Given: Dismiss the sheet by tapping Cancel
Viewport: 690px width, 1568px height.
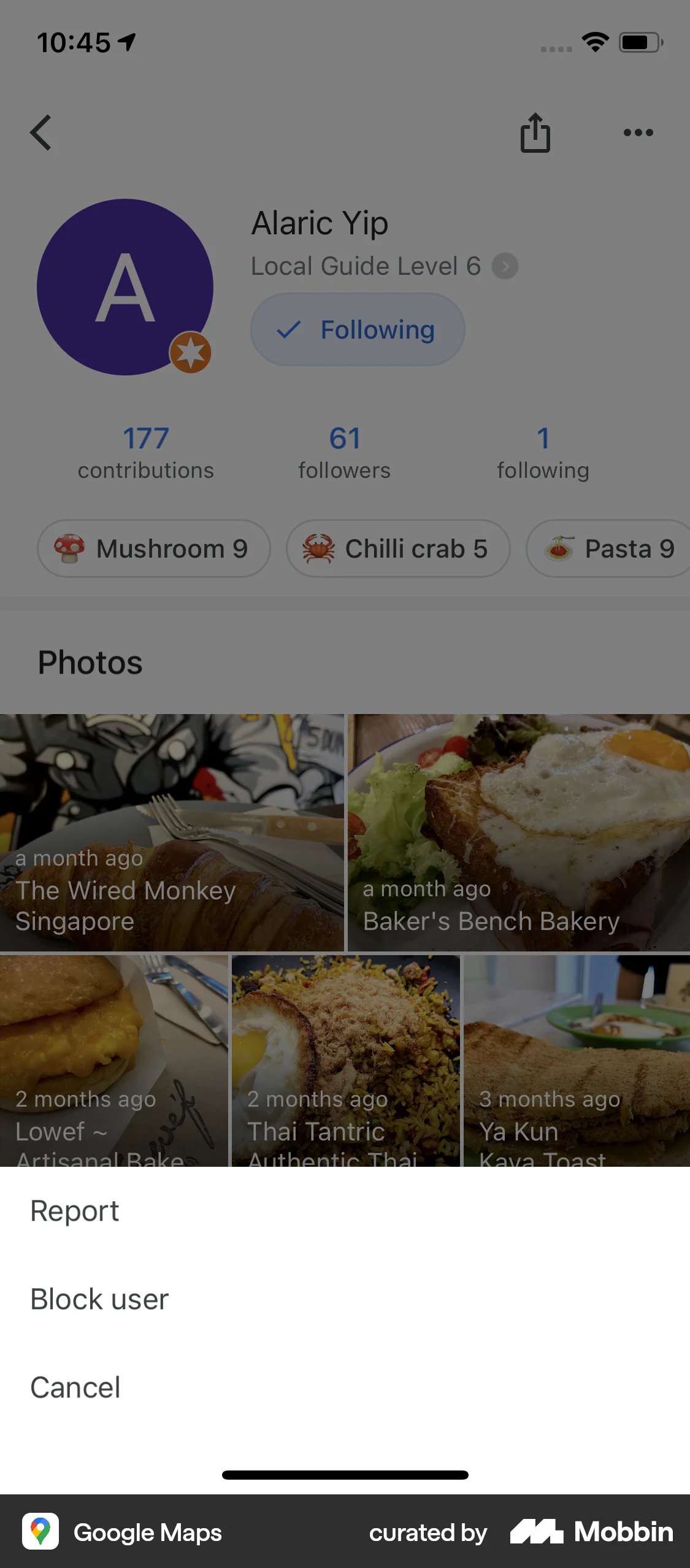Looking at the screenshot, I should [75, 1387].
